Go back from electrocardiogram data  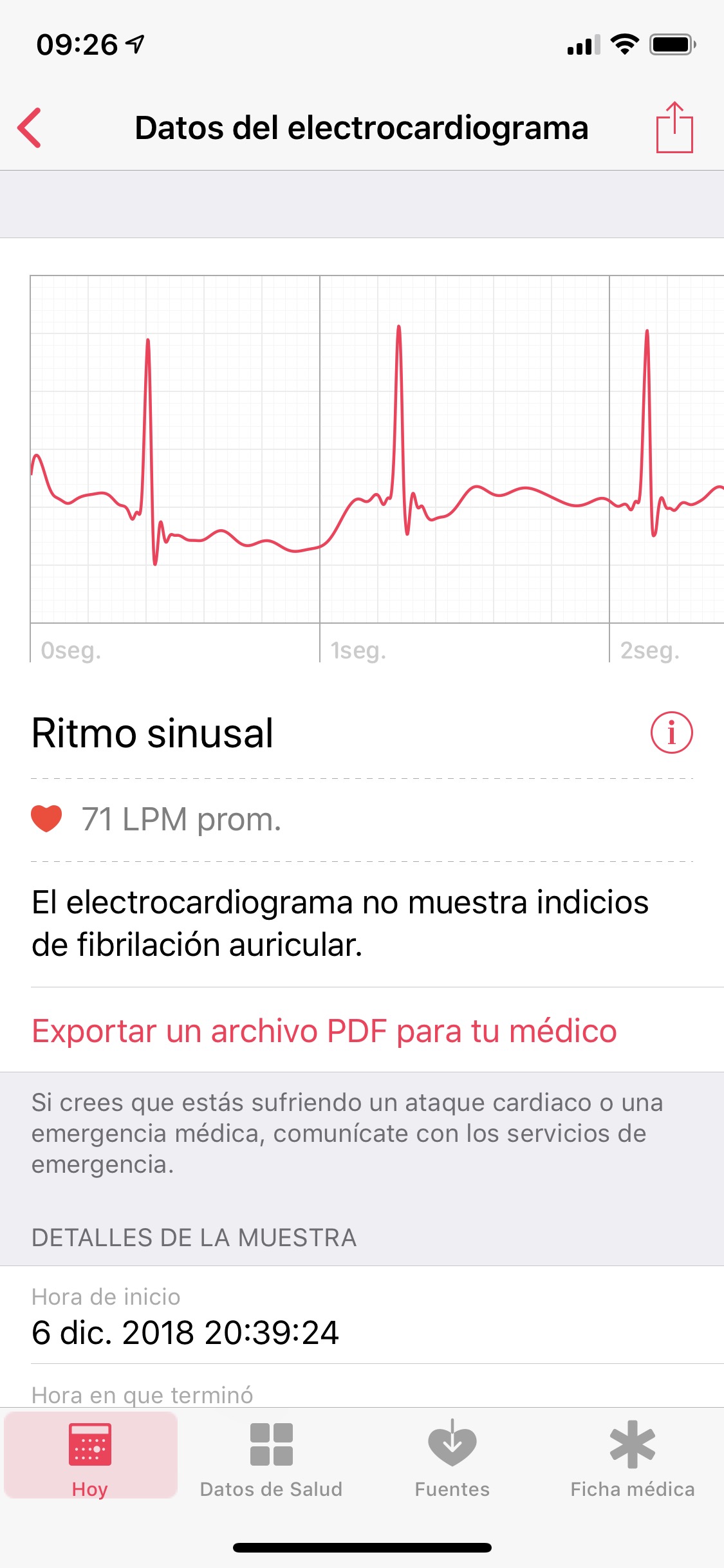coord(30,127)
